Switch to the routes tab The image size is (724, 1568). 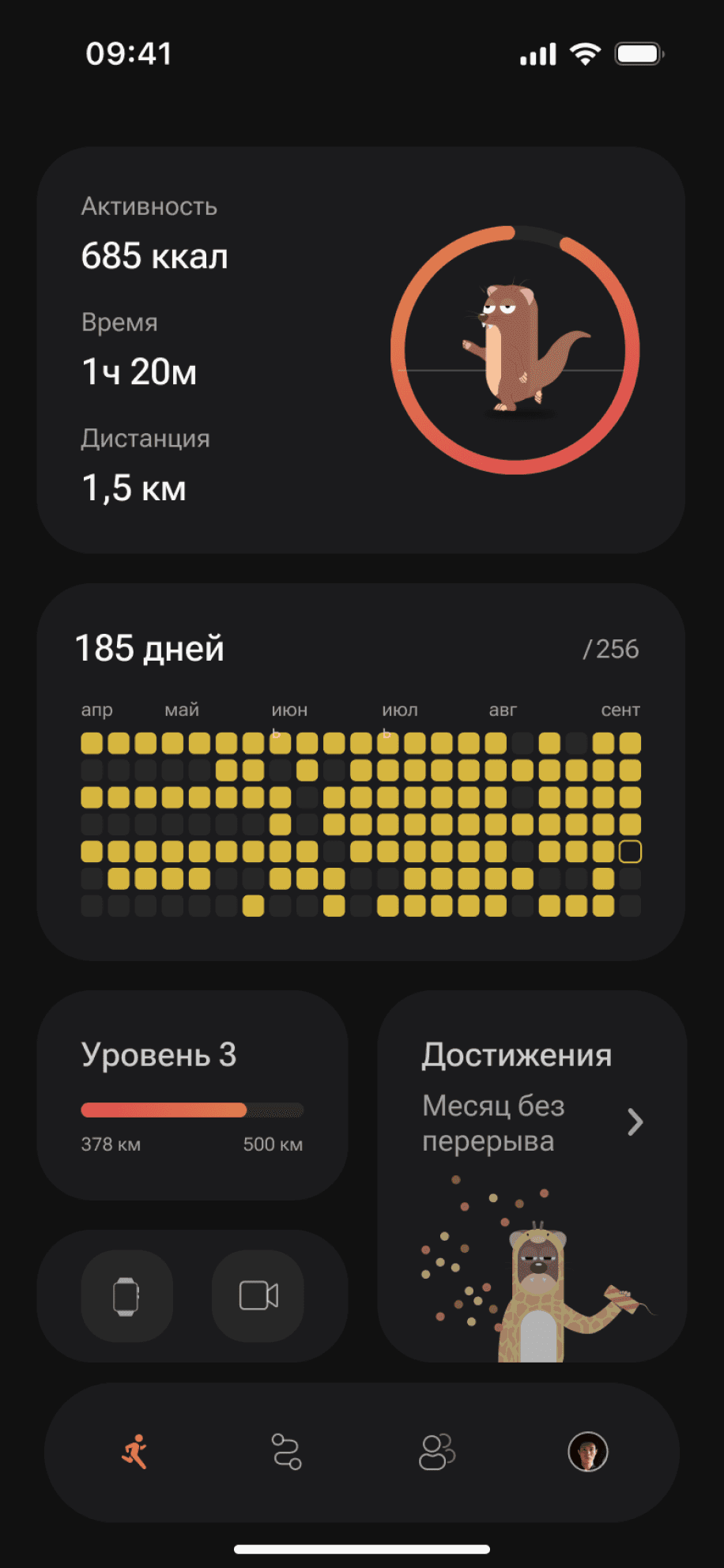point(286,1452)
